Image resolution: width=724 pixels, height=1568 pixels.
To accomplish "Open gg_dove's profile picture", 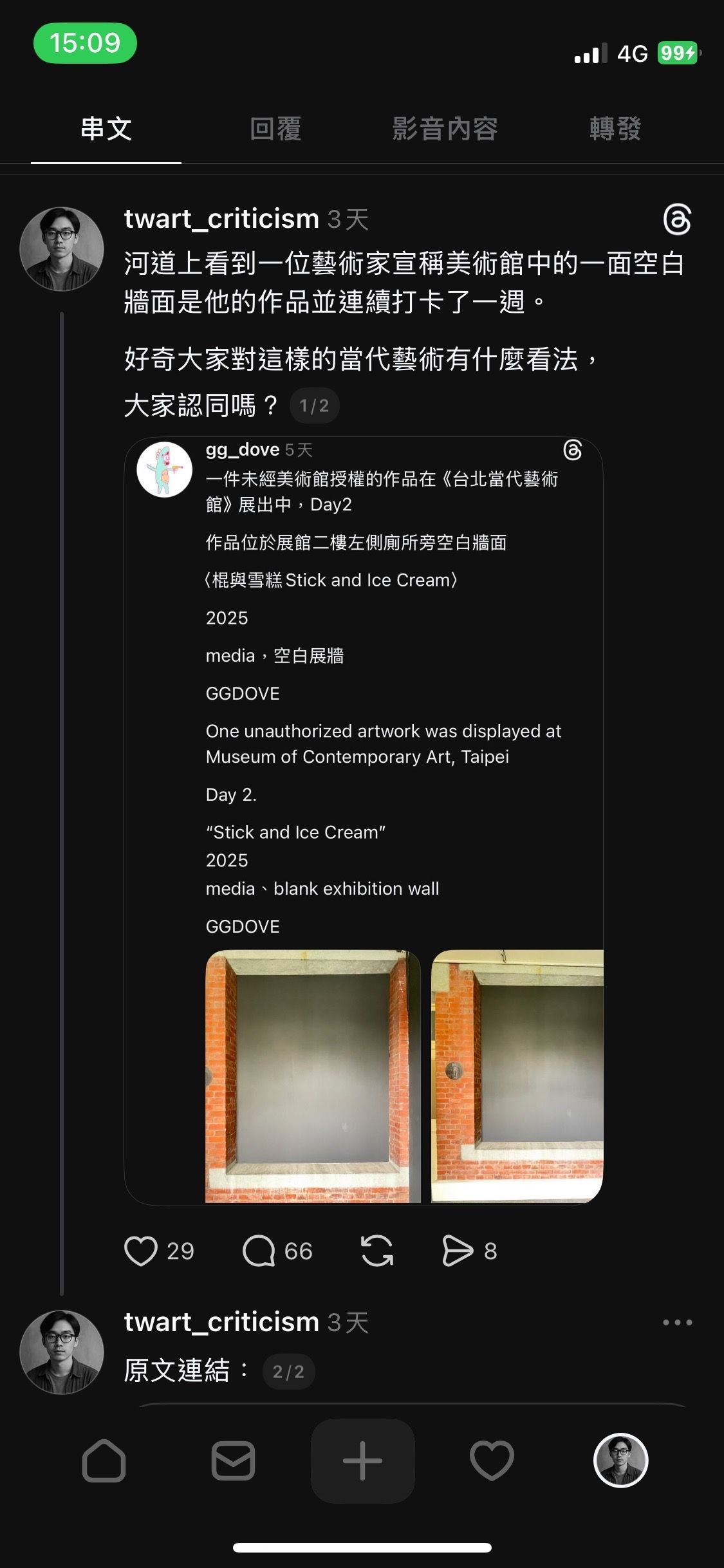I will [x=165, y=470].
